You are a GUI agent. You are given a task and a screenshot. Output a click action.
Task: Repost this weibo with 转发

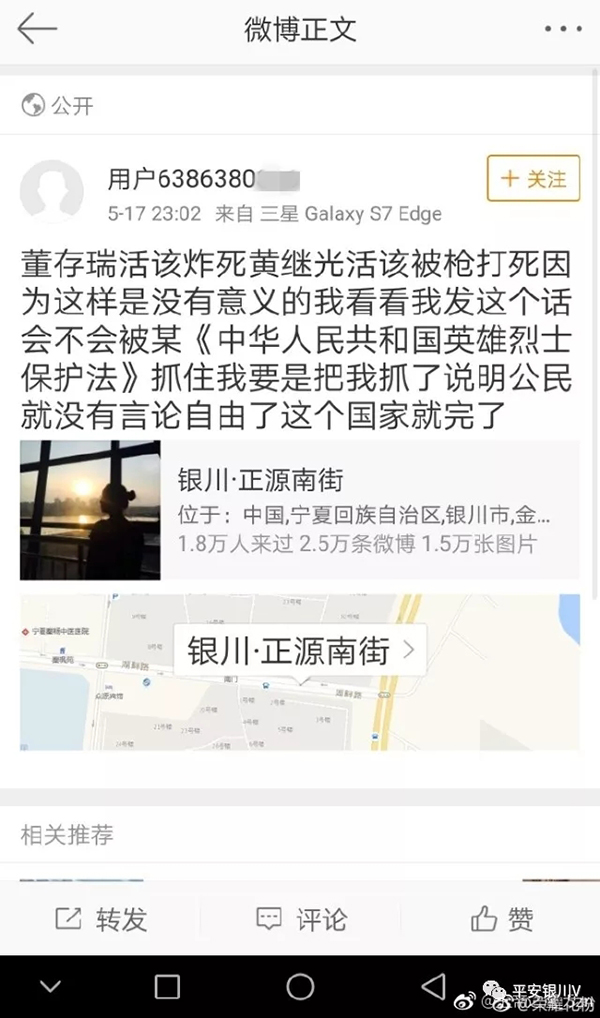click(101, 919)
